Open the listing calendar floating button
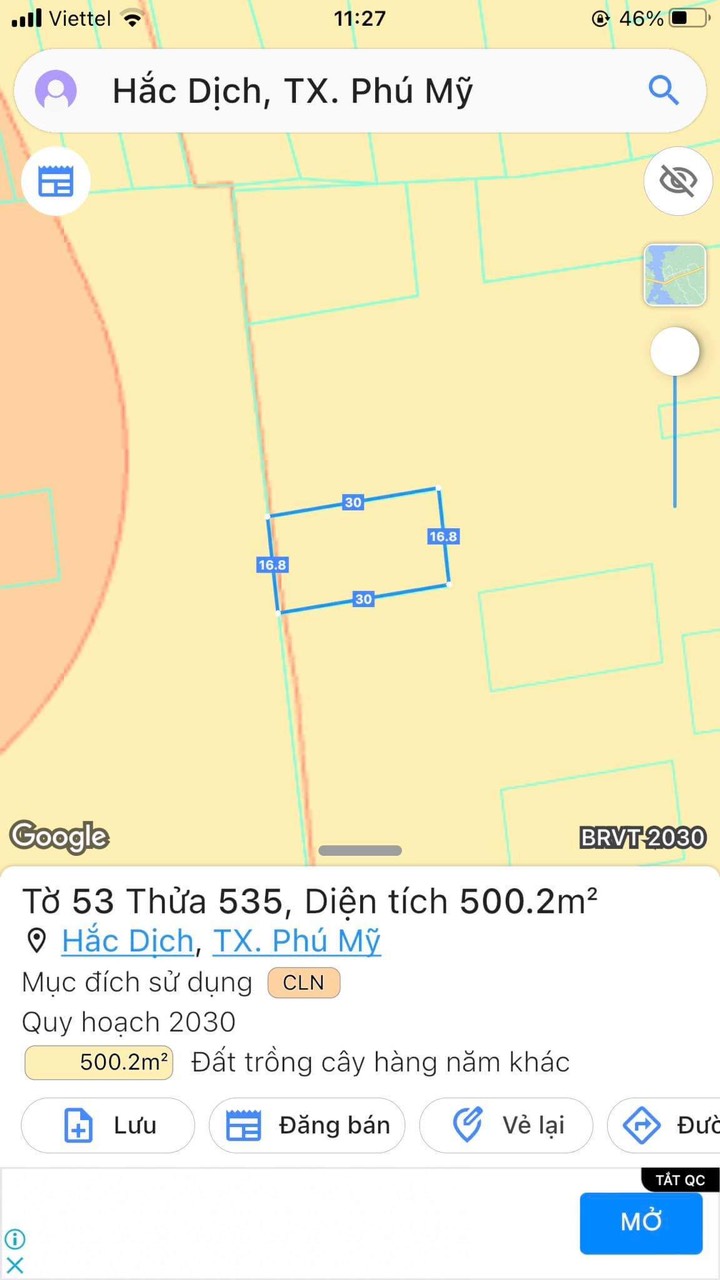Viewport: 720px width, 1280px height. (56, 182)
